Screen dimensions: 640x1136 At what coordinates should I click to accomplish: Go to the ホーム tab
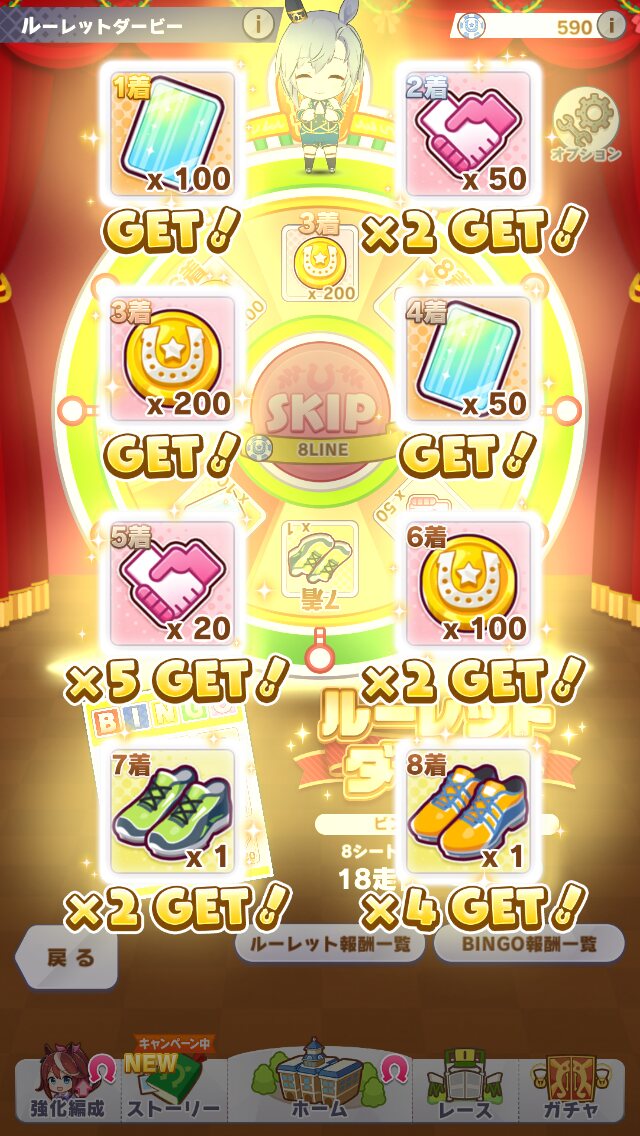[x=320, y=1092]
